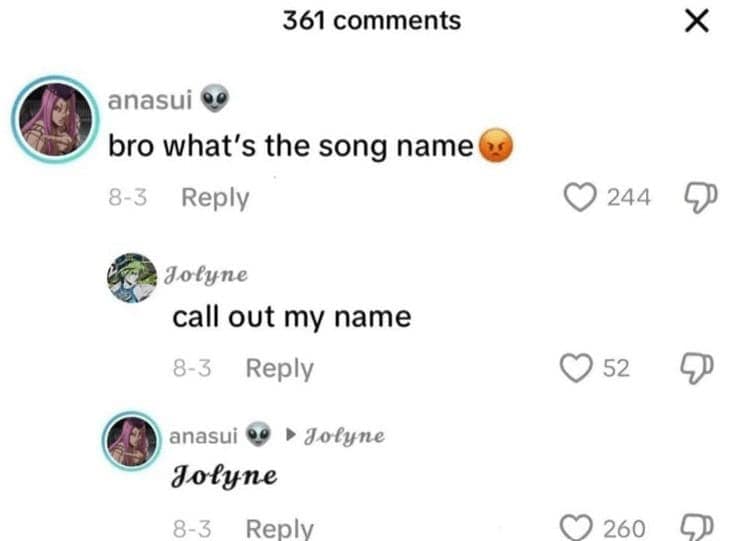Reply to the 'call out my name' comment
739x541 pixels.
[279, 369]
